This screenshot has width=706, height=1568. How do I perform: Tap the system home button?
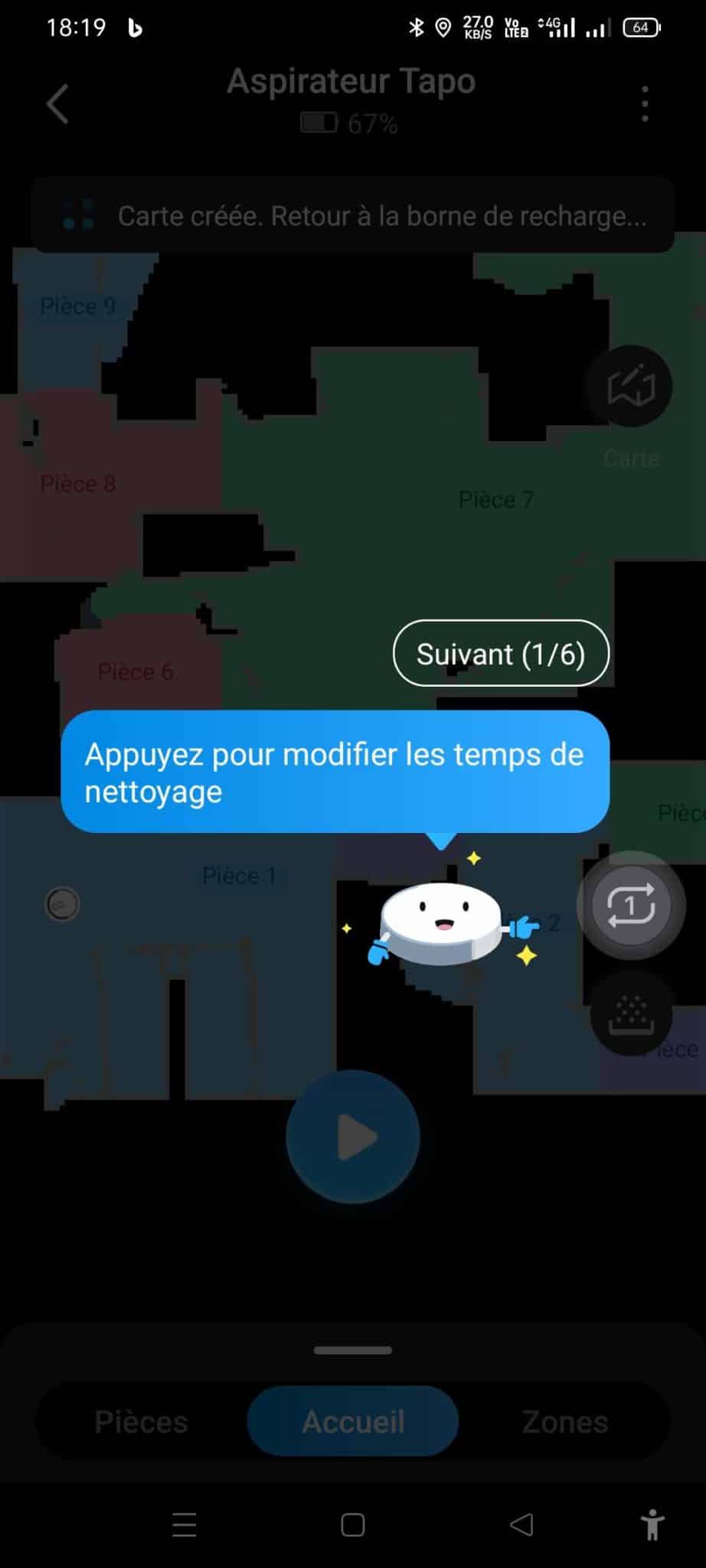tap(353, 1525)
